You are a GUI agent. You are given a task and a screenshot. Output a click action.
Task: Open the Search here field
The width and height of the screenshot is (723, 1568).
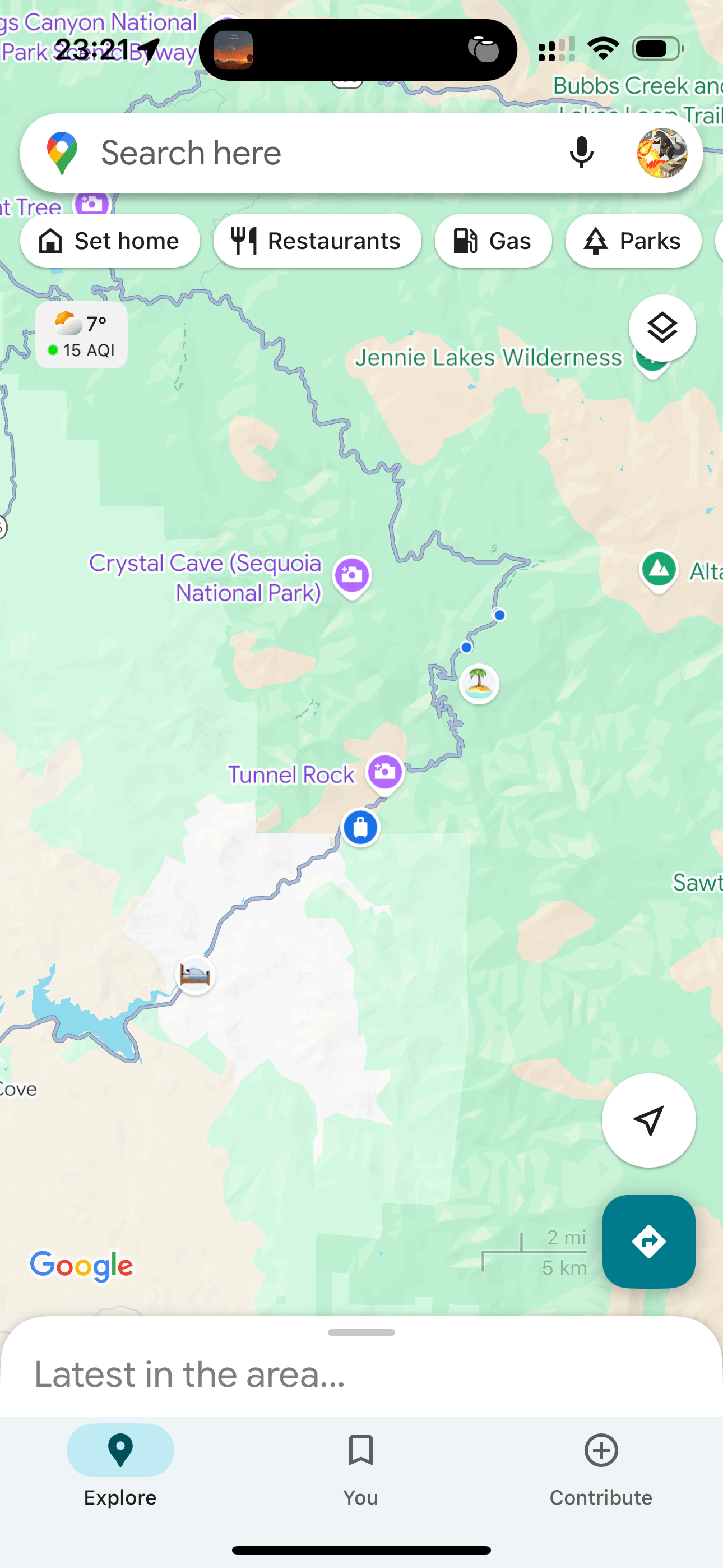point(304,152)
